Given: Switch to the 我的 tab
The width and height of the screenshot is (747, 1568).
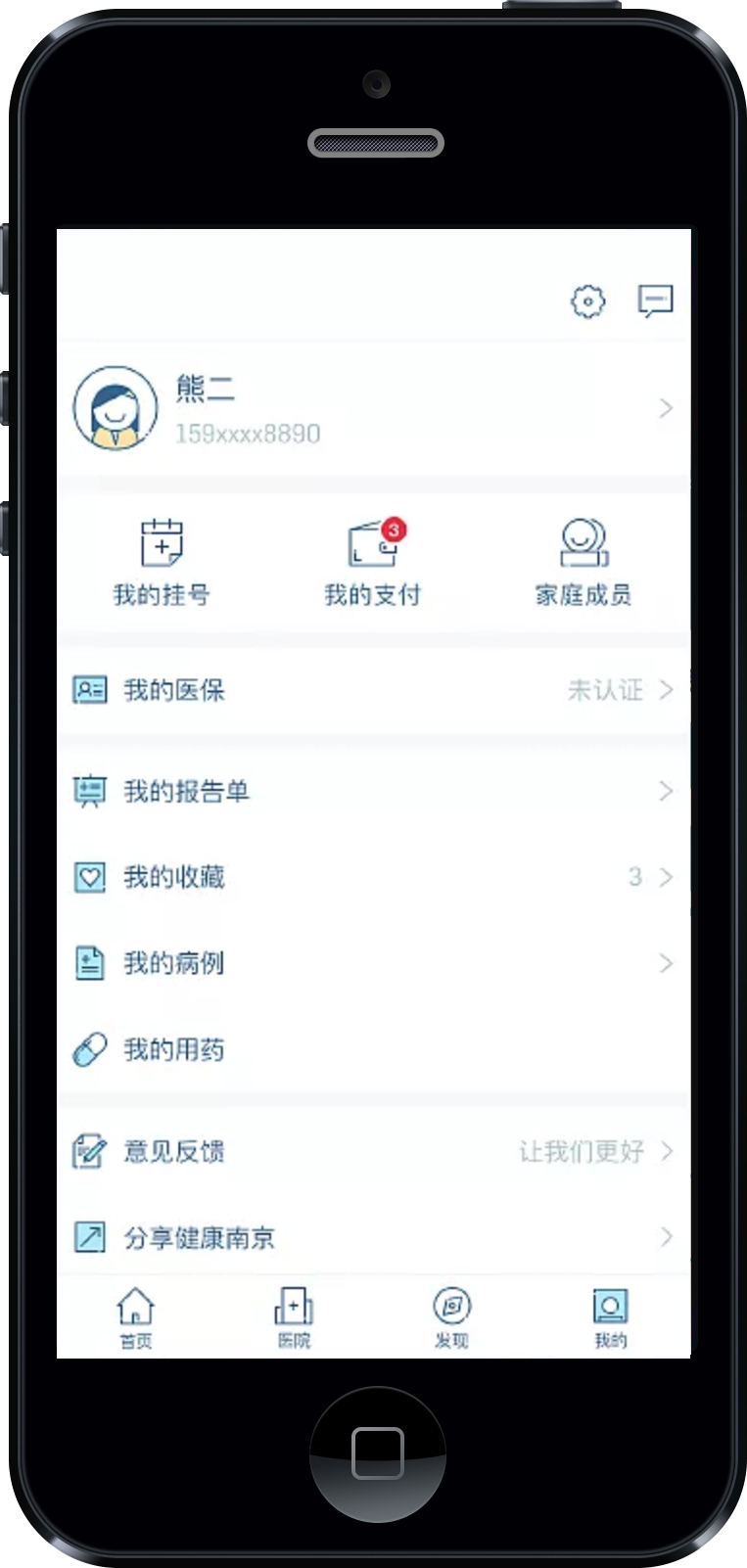Looking at the screenshot, I should [610, 1317].
